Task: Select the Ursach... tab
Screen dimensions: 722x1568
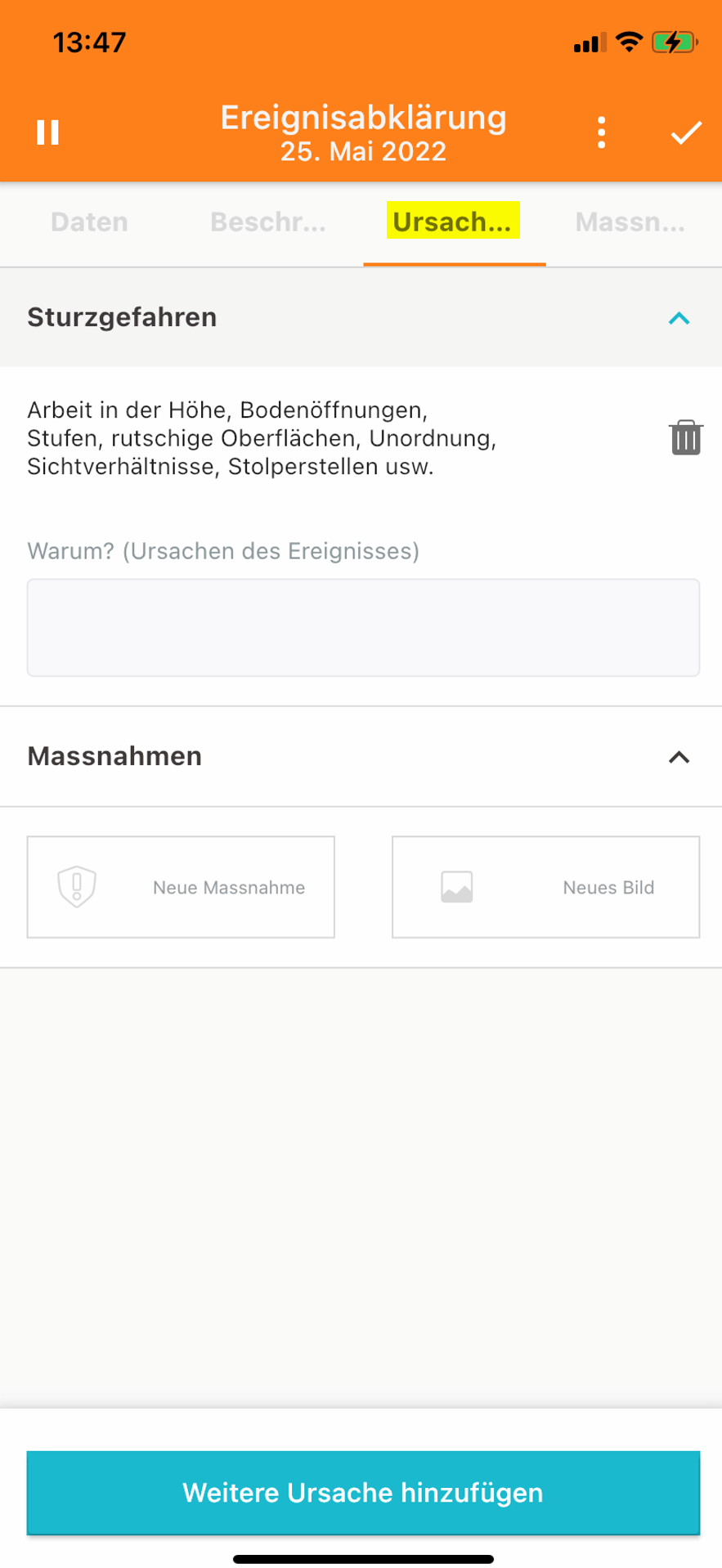Action: 452,222
